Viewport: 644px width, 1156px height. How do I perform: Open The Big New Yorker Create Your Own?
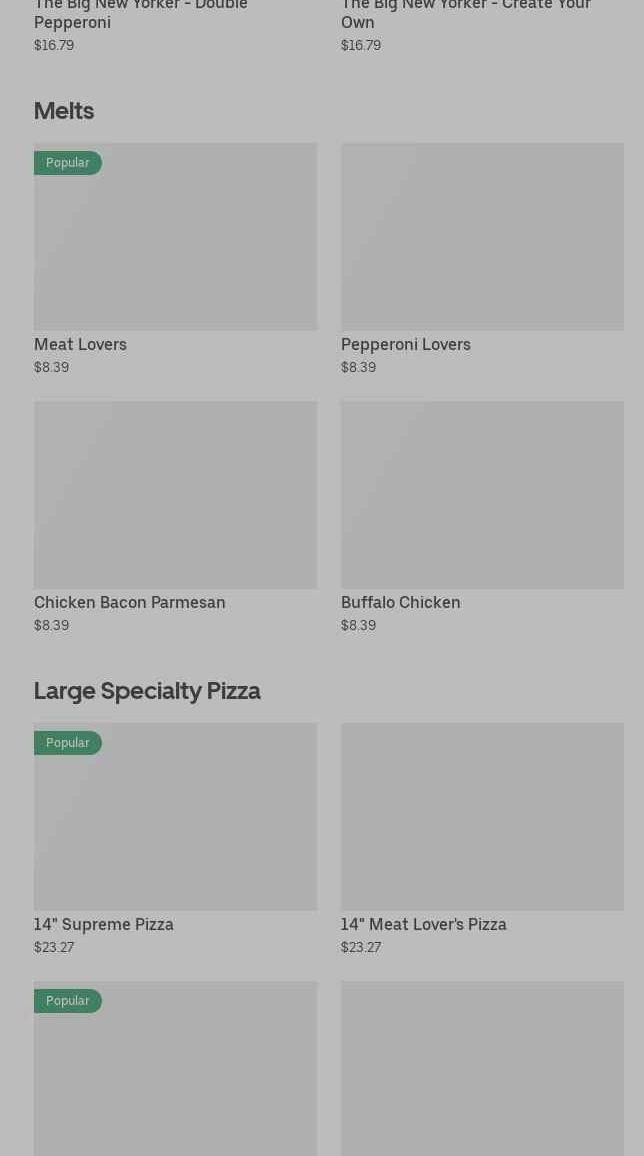465,14
